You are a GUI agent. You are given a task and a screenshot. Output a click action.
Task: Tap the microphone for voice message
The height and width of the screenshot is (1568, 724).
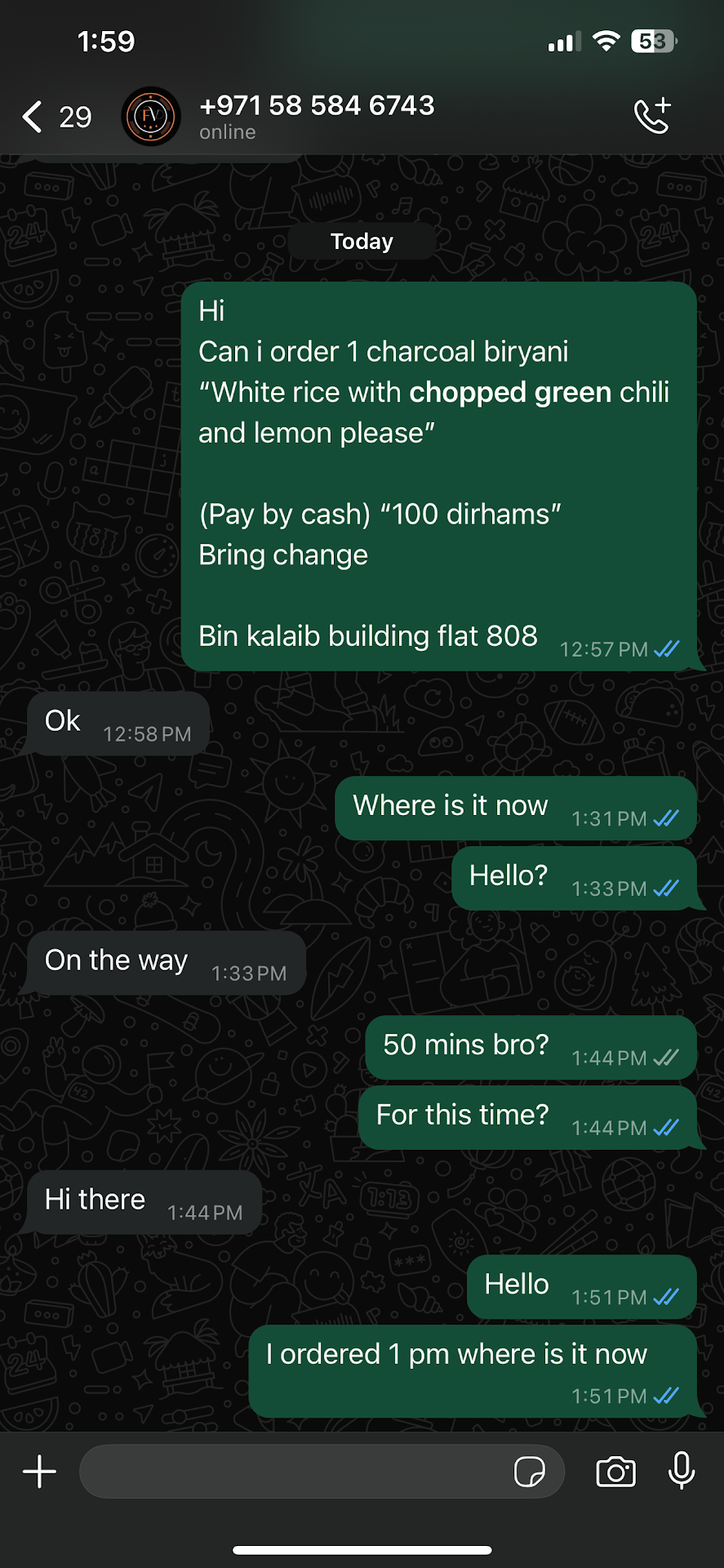pos(682,1472)
